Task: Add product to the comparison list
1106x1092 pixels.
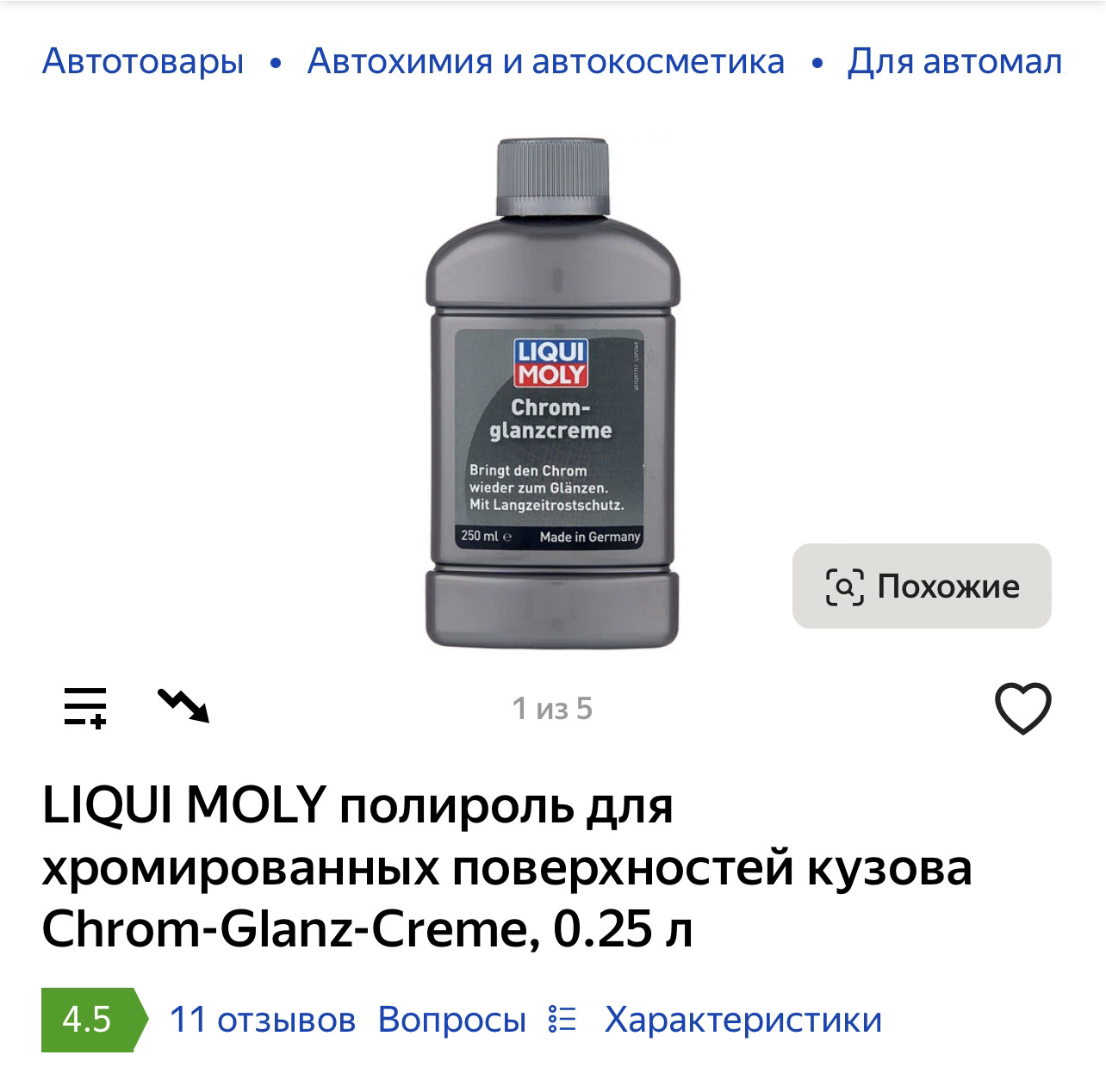Action: click(85, 708)
